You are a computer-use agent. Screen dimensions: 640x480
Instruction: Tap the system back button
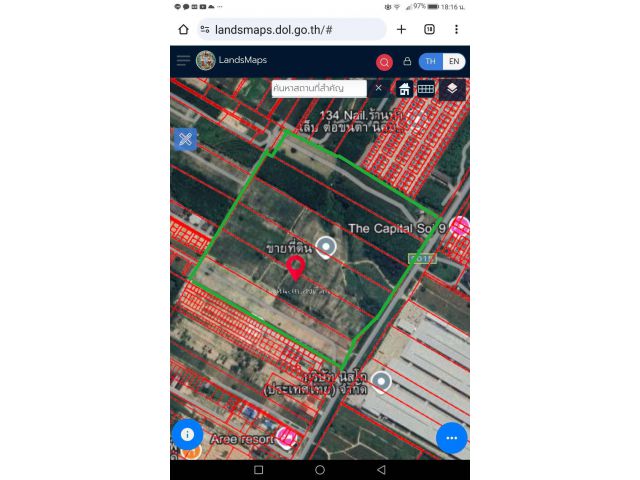click(381, 469)
